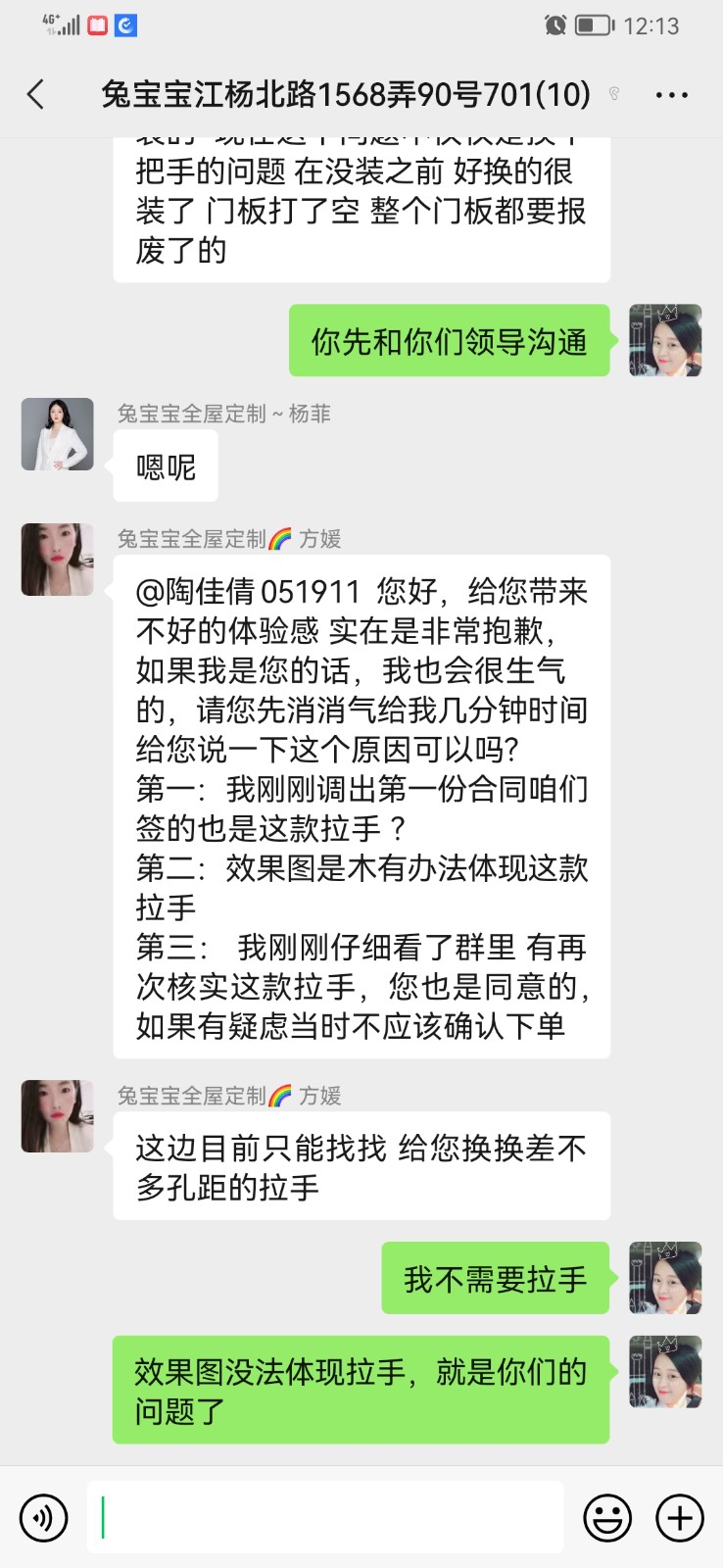Open my avatar beside 你先和你们领导沟通

point(665,340)
